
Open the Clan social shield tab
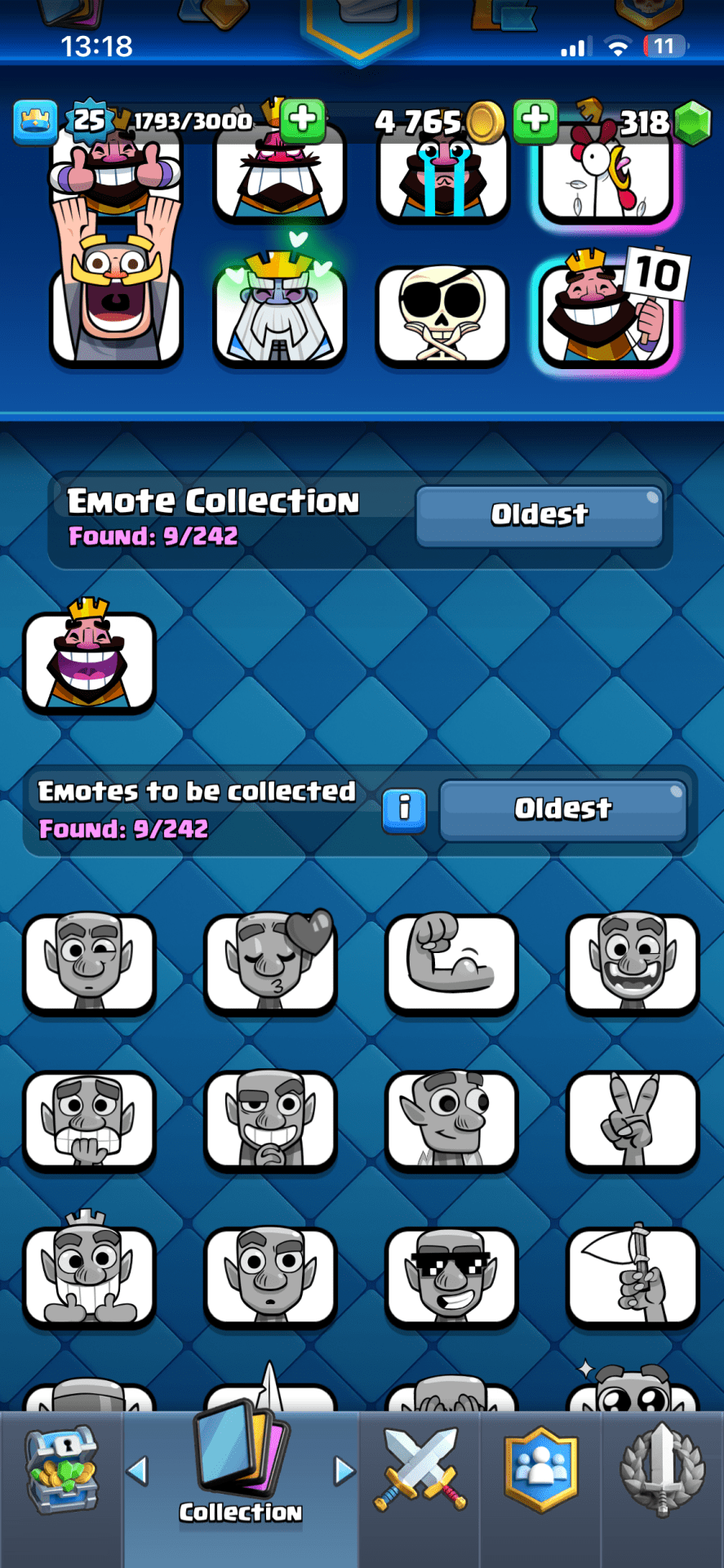pyautogui.click(x=540, y=1470)
